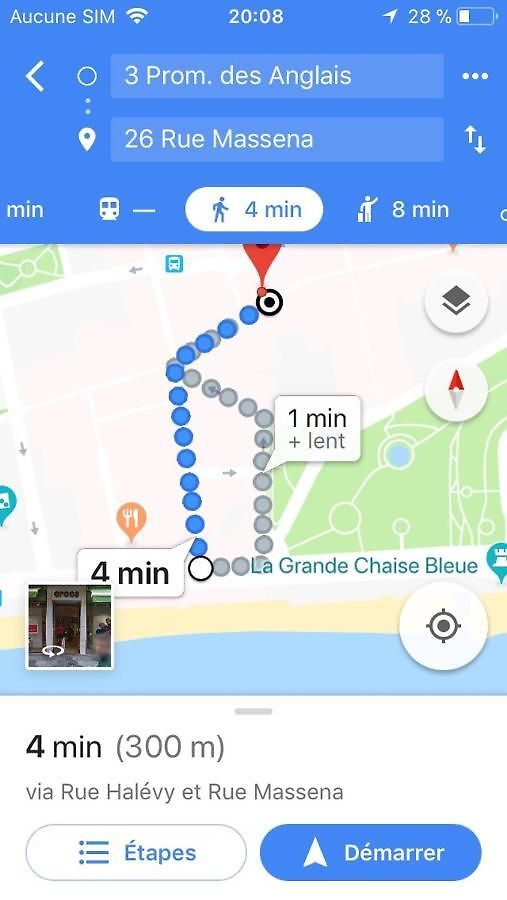This screenshot has width=507, height=900.
Task: Open the three-dot overflow menu
Action: [475, 76]
